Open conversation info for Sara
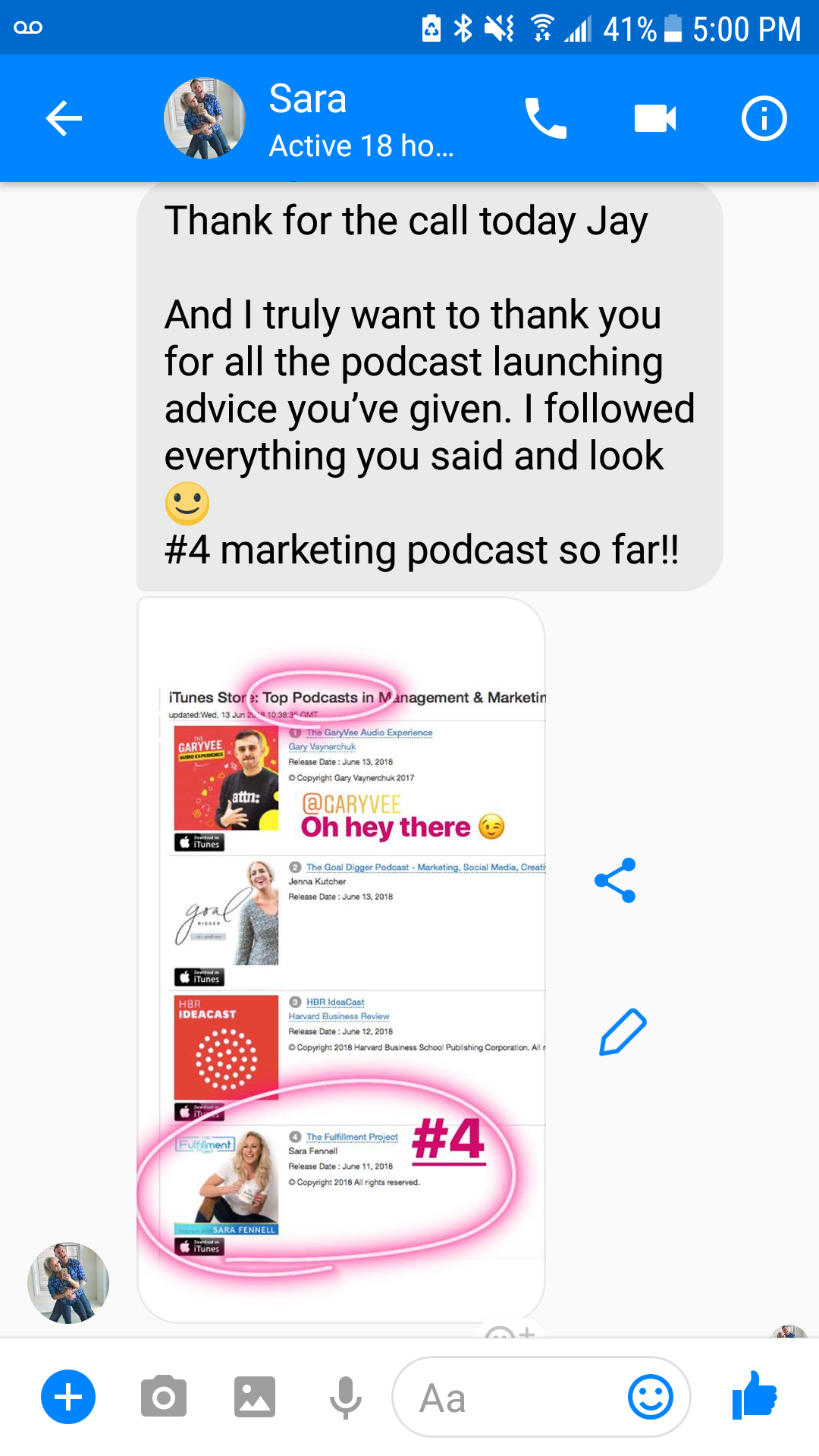 point(764,118)
